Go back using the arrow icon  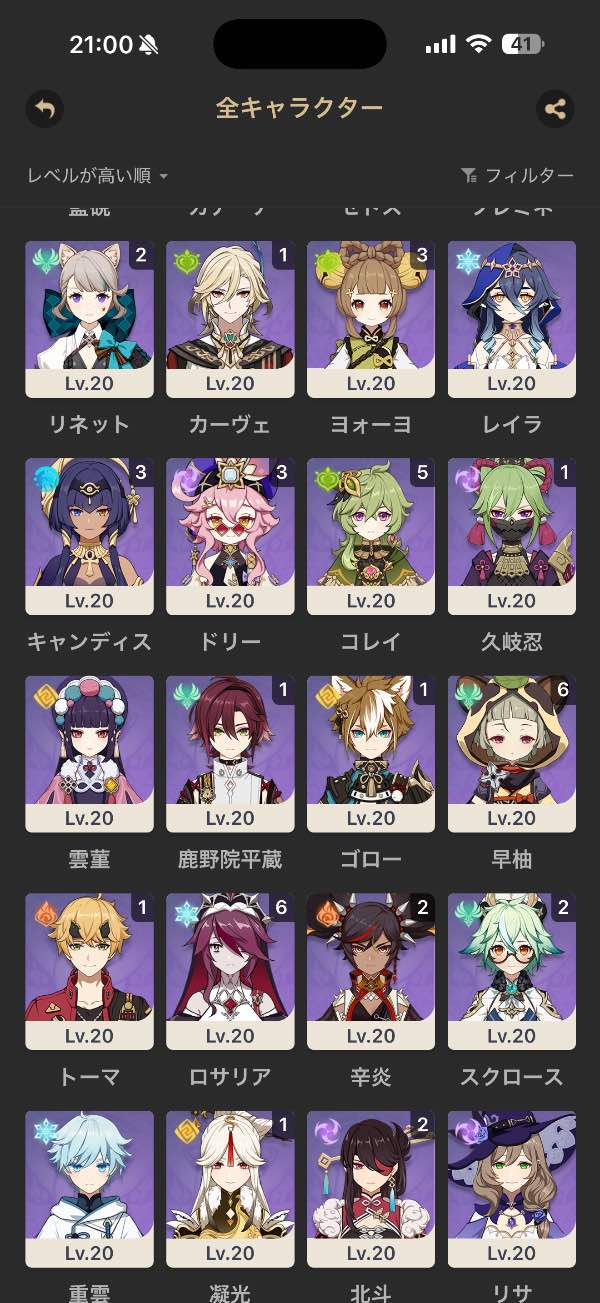coord(44,108)
